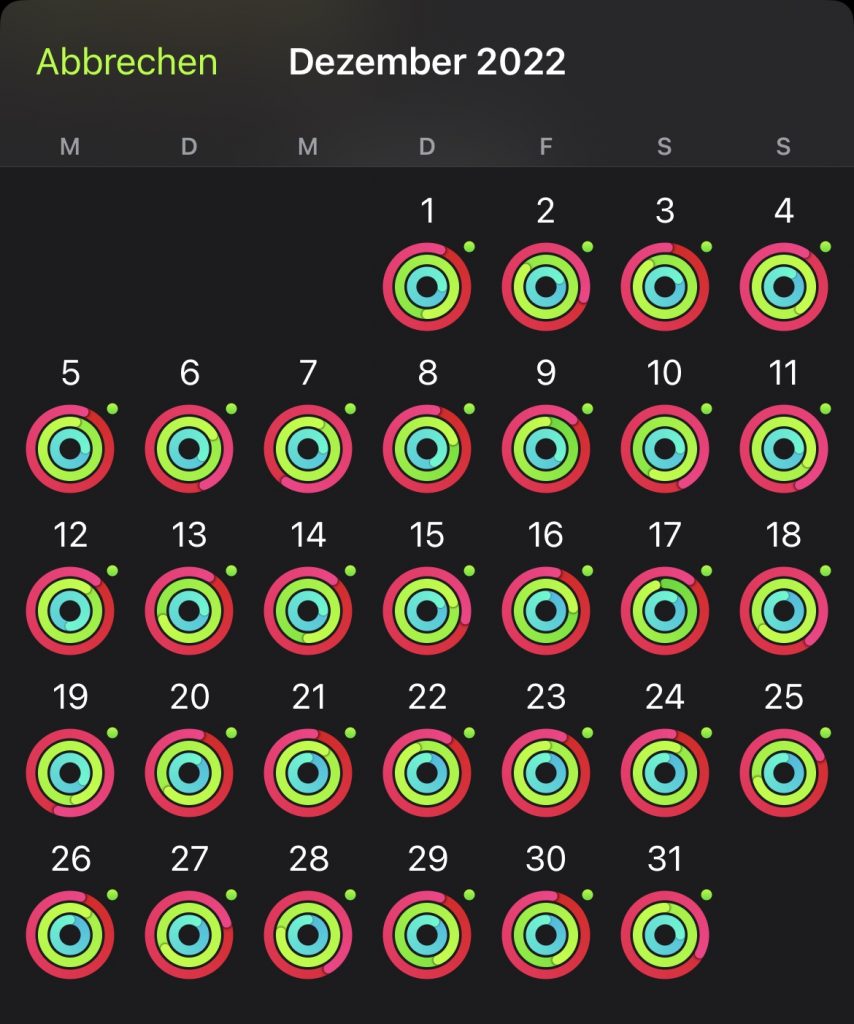
Task: Select the 13th of December
Action: tap(189, 610)
